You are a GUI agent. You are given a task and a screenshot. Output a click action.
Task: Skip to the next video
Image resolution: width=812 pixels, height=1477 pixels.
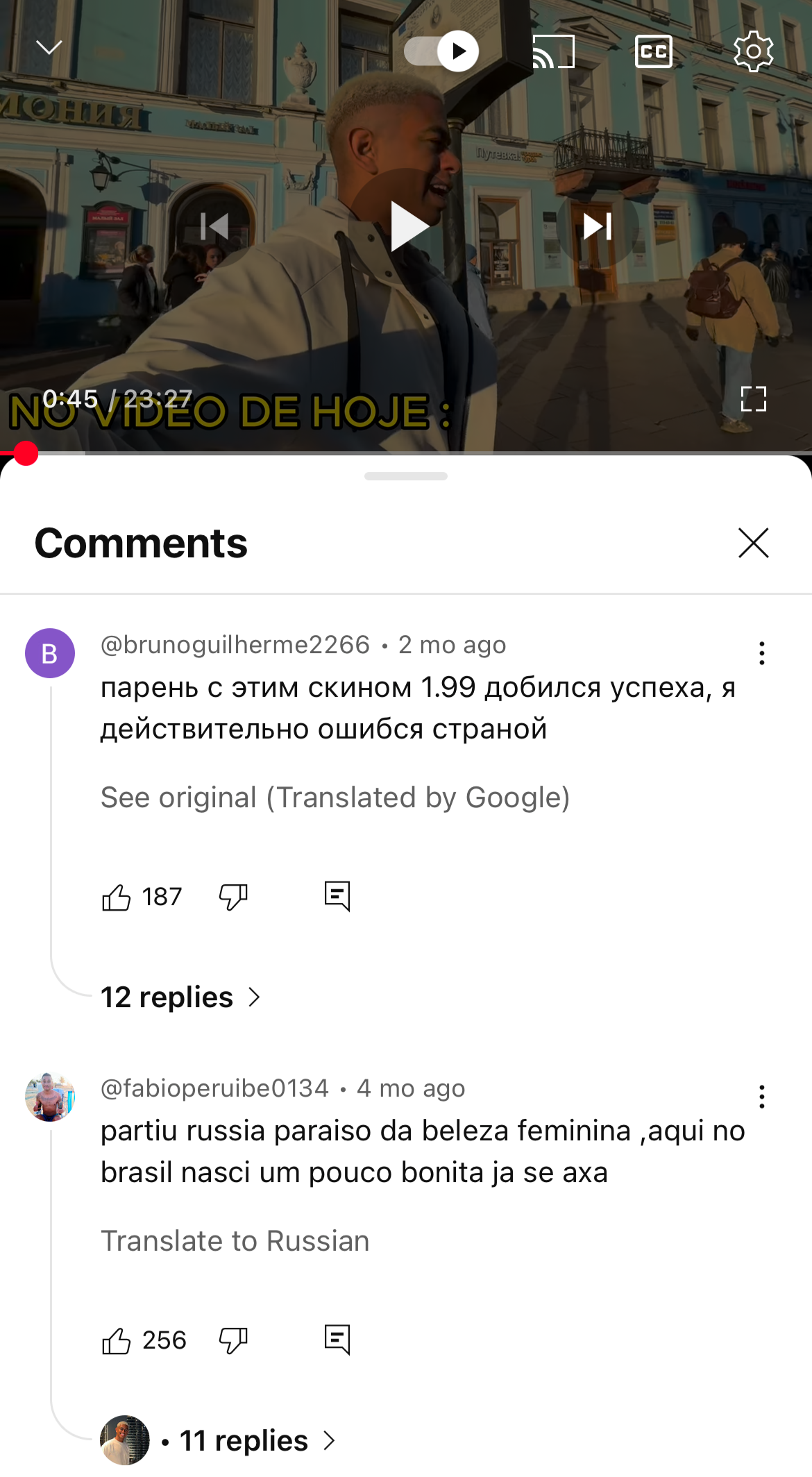tap(598, 226)
